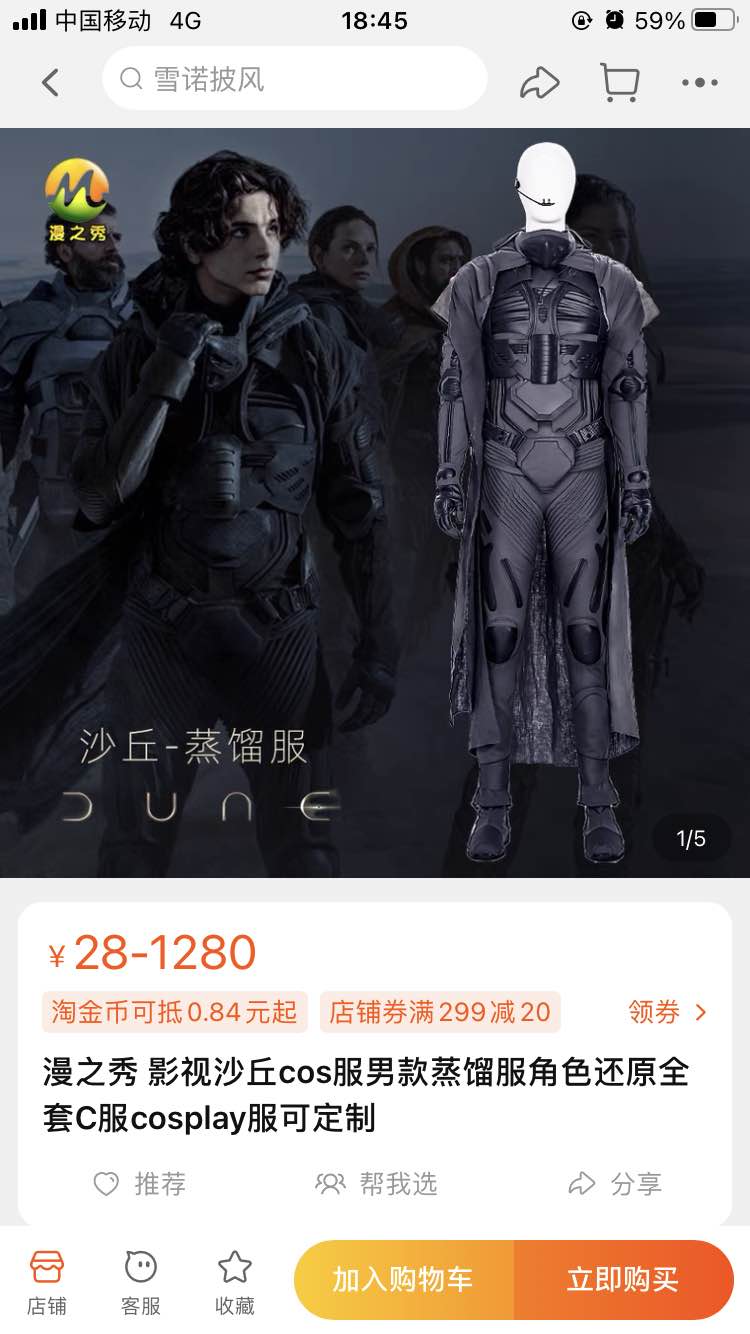View the product's main image
Viewport: 750px width, 1334px height.
[375, 503]
